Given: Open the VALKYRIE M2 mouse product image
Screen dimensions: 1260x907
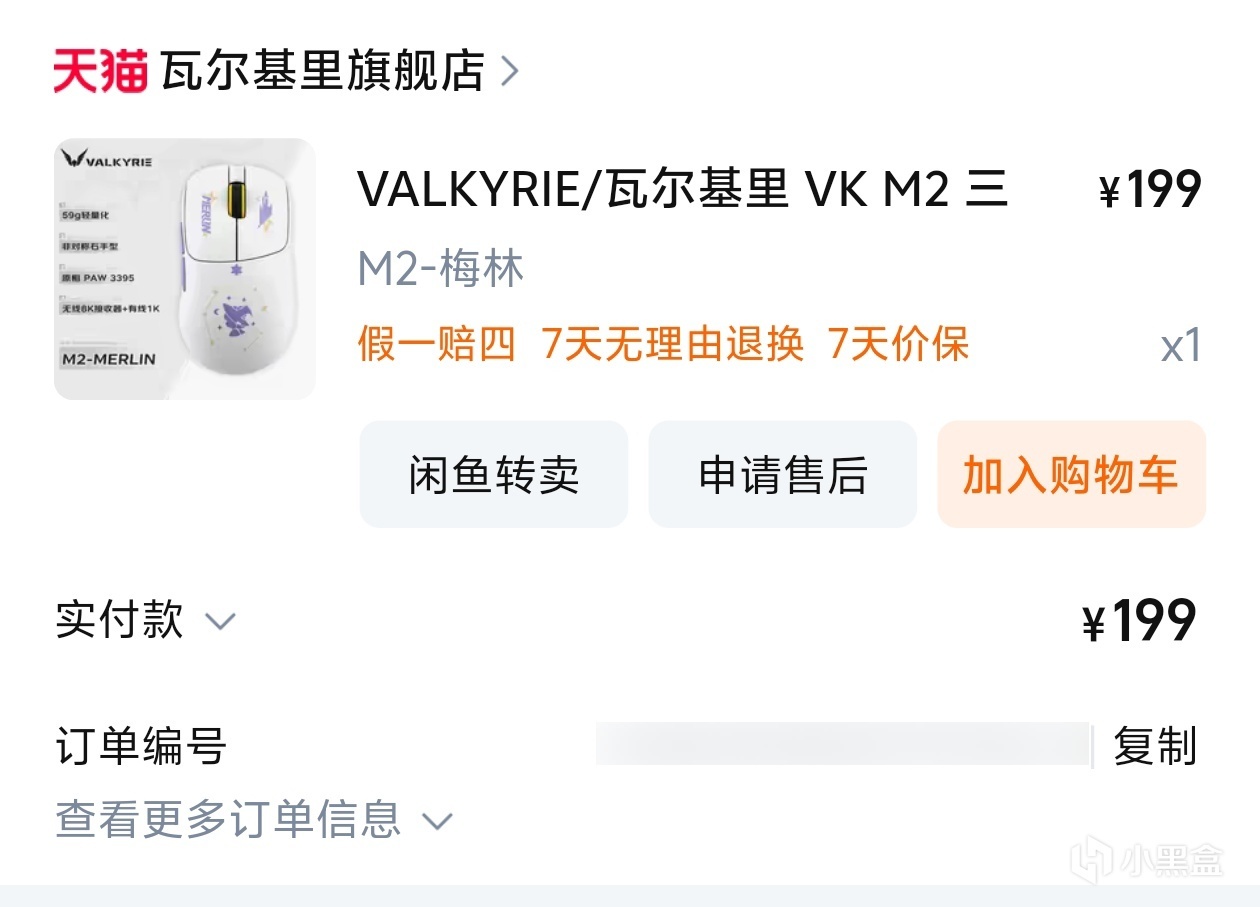Looking at the screenshot, I should (x=185, y=269).
